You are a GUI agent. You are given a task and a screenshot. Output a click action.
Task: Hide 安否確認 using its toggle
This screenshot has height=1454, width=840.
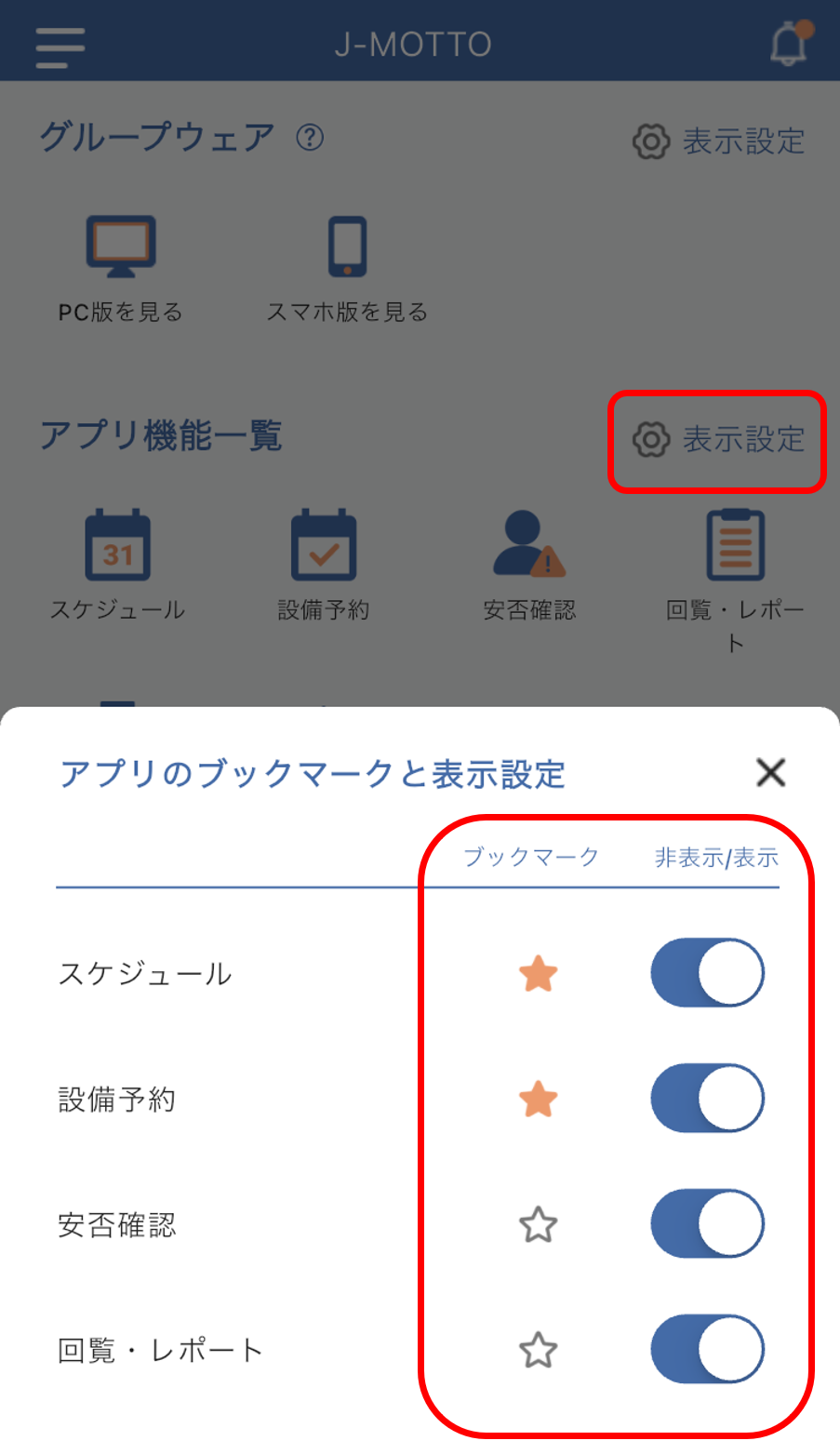(x=707, y=1224)
